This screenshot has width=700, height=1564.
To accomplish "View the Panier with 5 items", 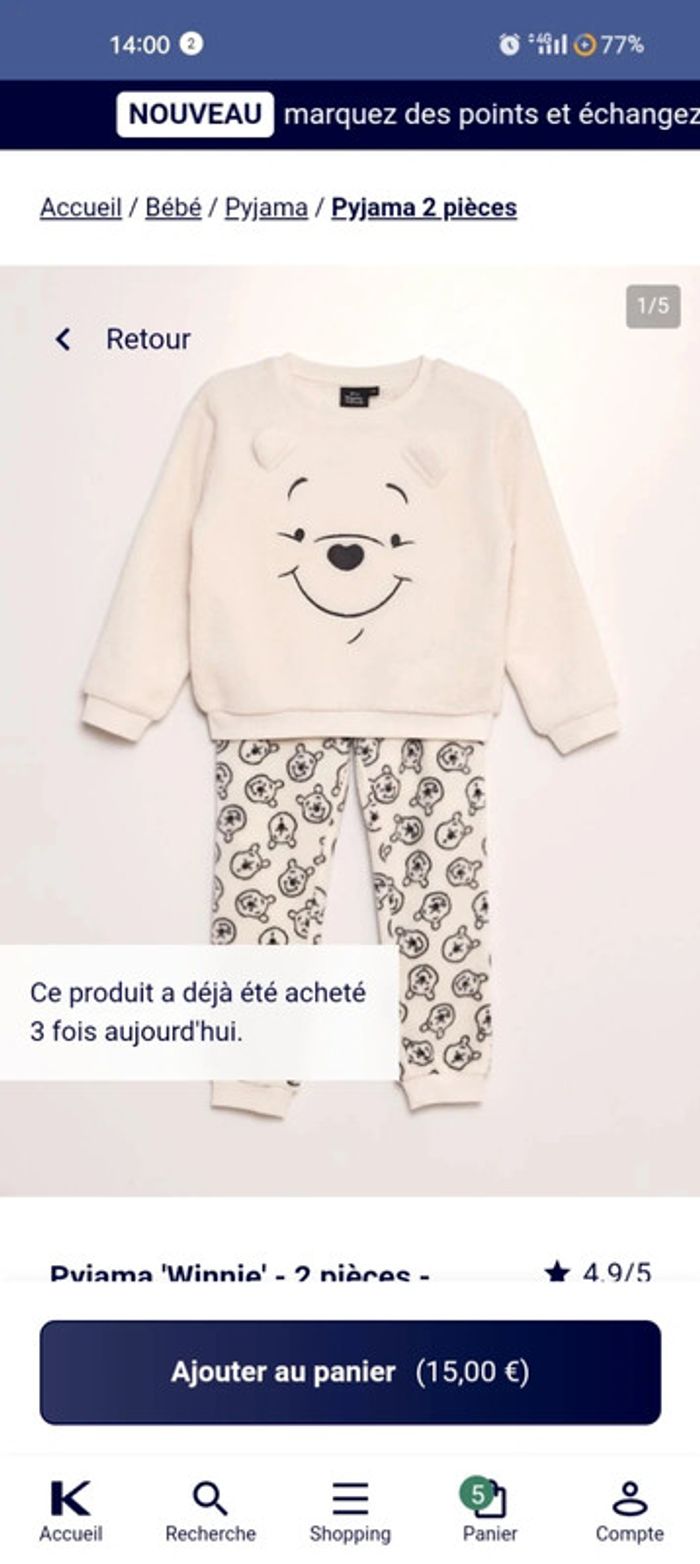I will tap(490, 1510).
